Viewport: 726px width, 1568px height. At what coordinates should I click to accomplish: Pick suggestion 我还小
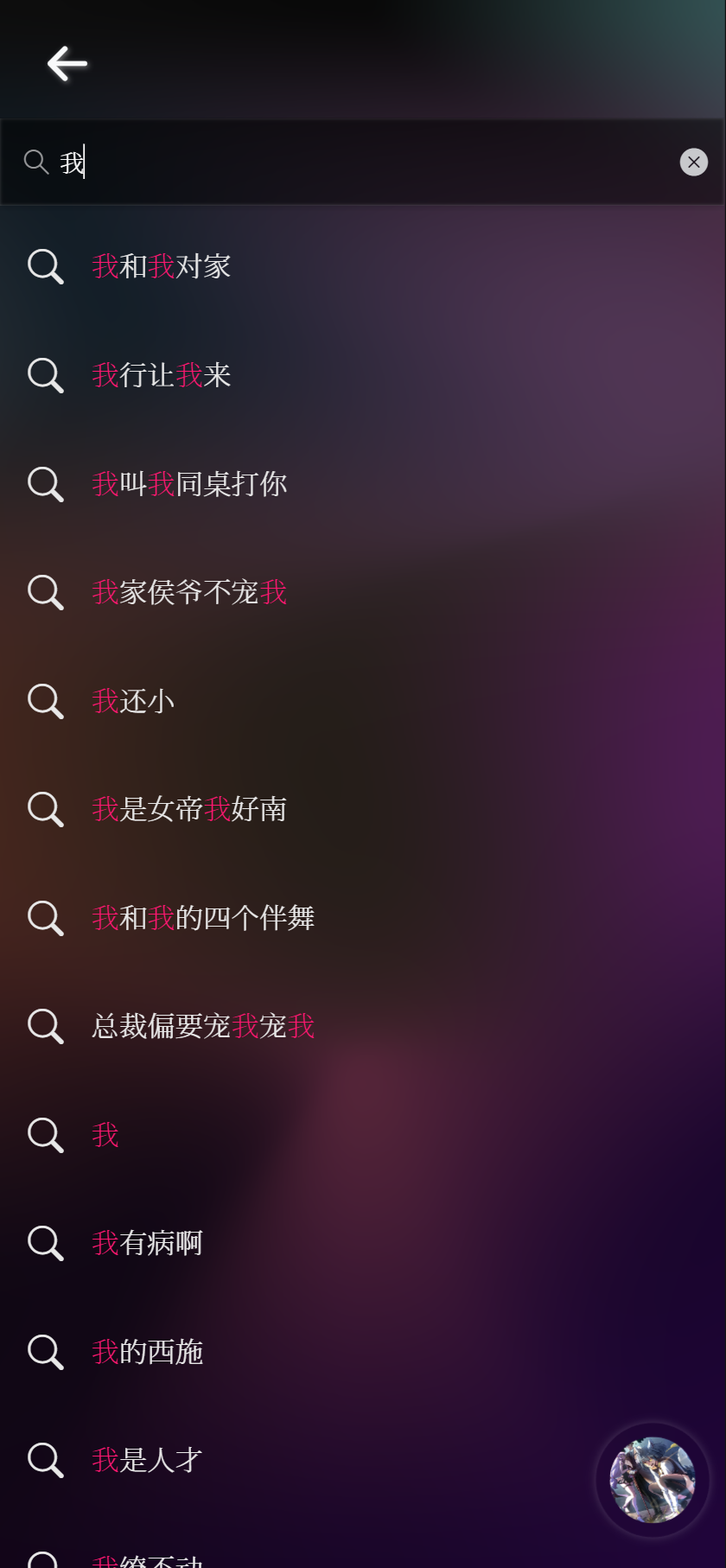(x=363, y=701)
